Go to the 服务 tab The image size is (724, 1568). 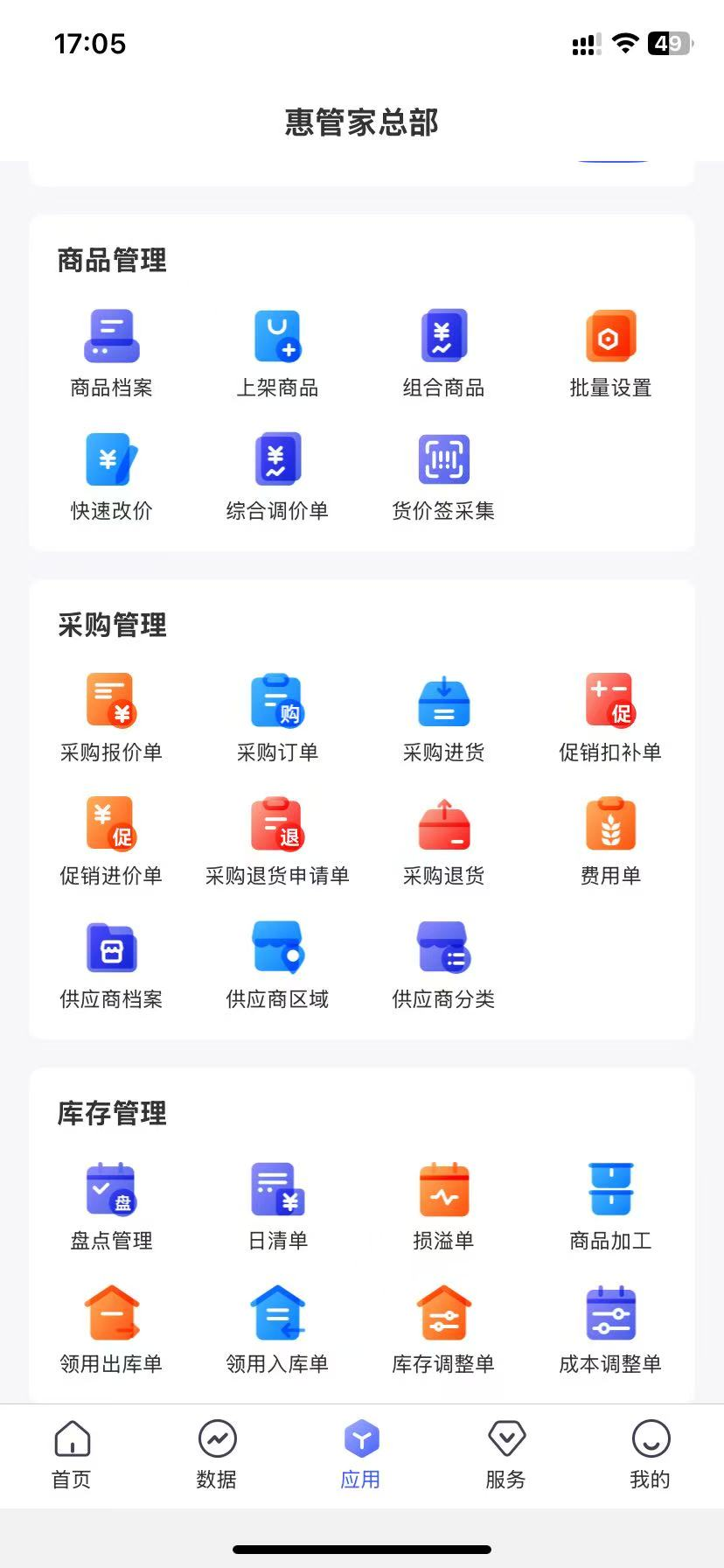(x=506, y=1455)
